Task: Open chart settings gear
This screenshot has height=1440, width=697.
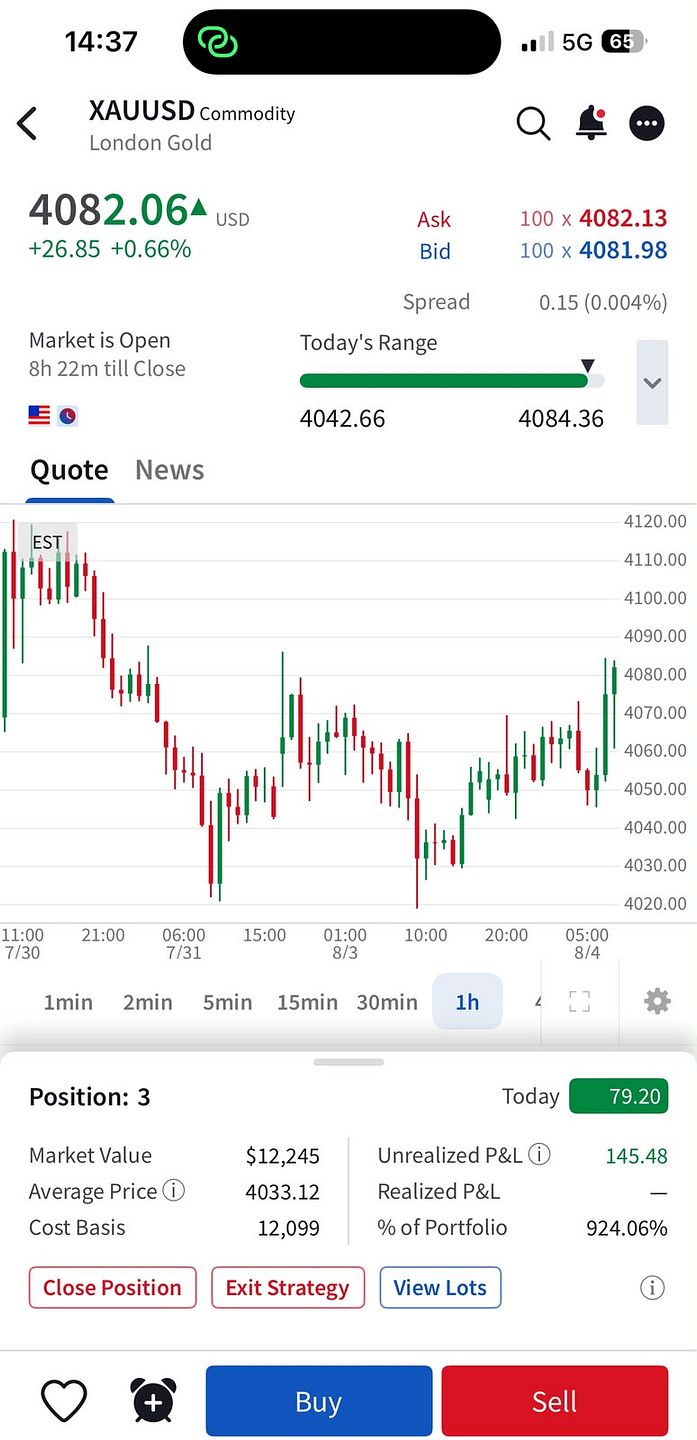Action: tap(657, 1001)
